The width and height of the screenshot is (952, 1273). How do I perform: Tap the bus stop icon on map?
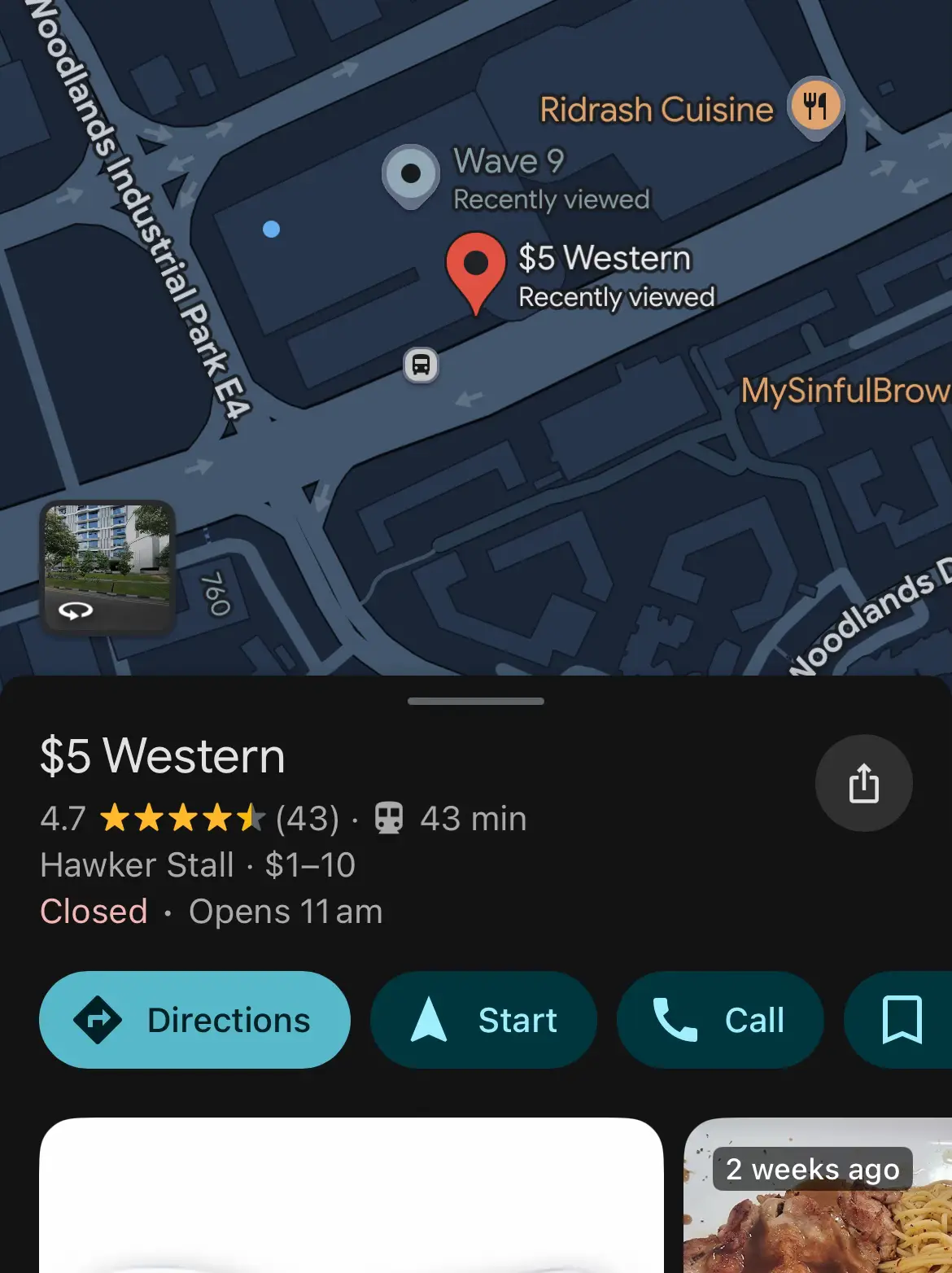click(421, 365)
